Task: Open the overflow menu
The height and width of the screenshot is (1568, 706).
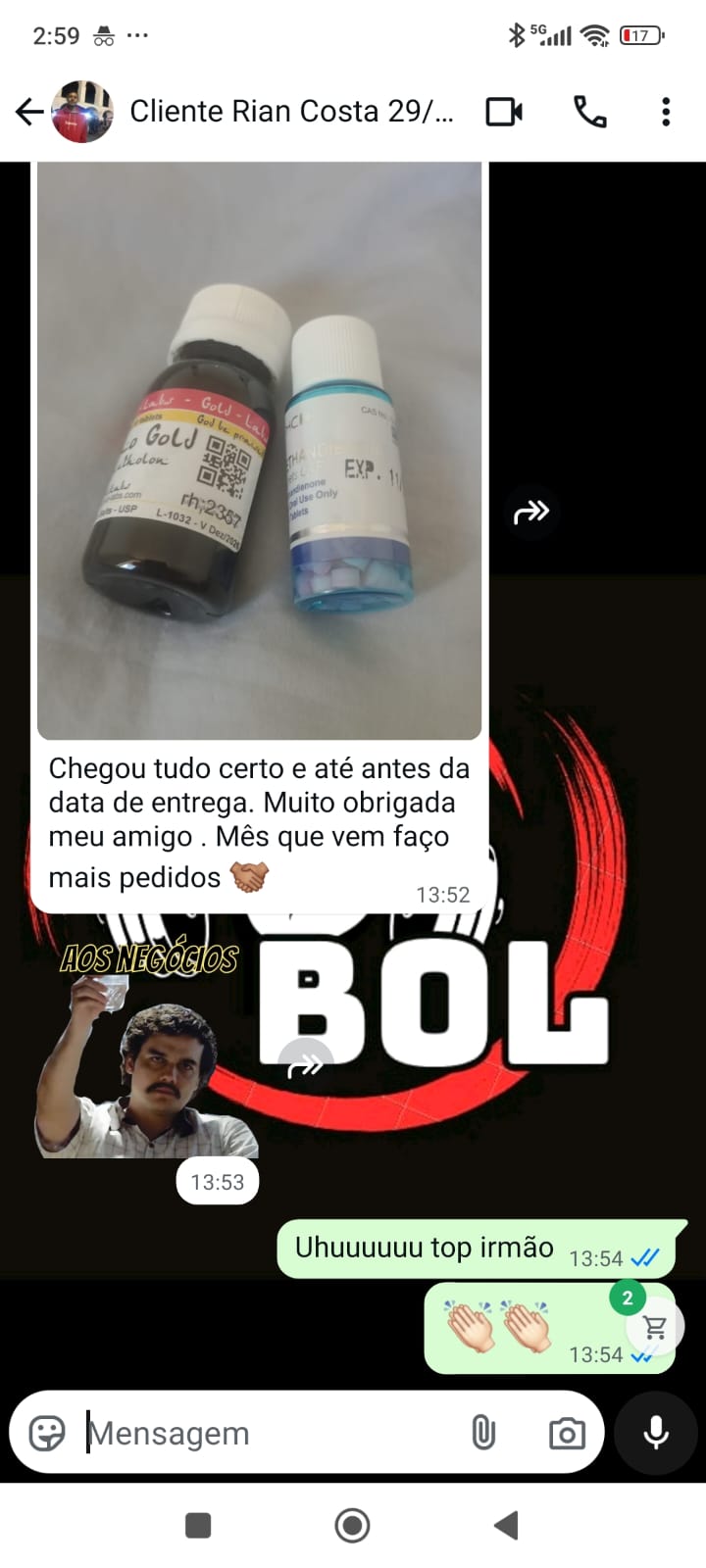Action: point(666,112)
